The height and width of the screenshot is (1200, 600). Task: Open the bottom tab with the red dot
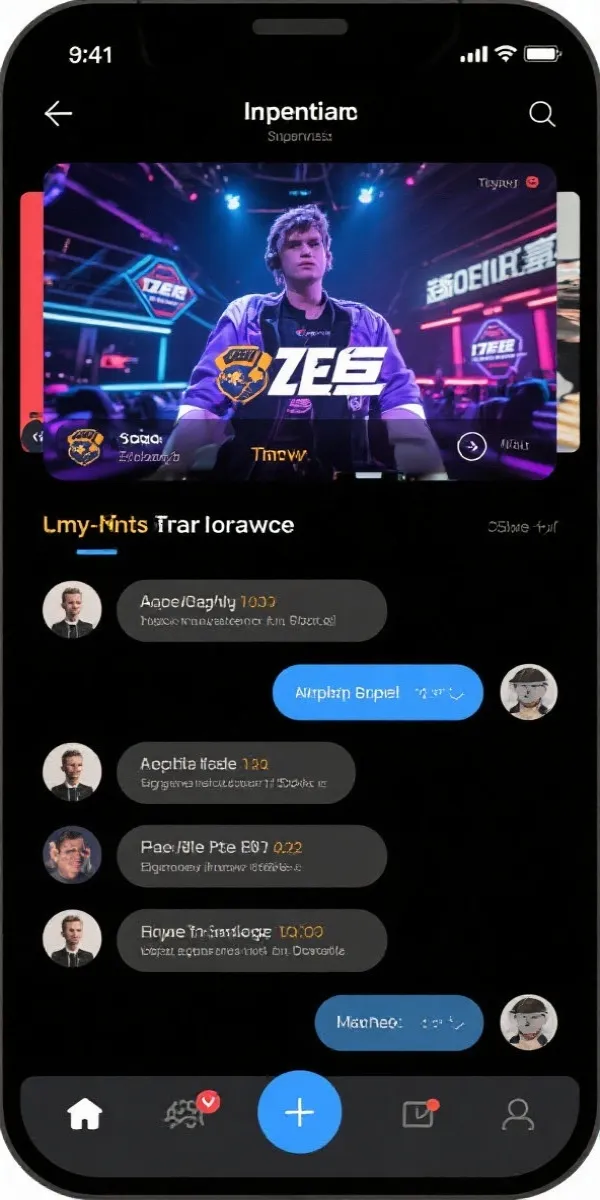pos(418,1113)
